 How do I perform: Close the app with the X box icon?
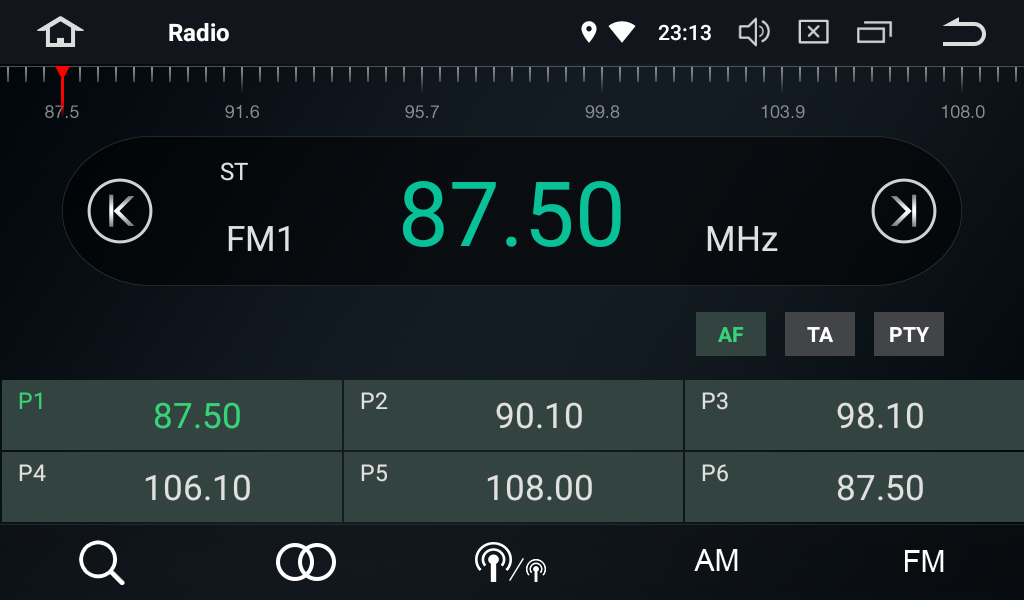coord(813,33)
